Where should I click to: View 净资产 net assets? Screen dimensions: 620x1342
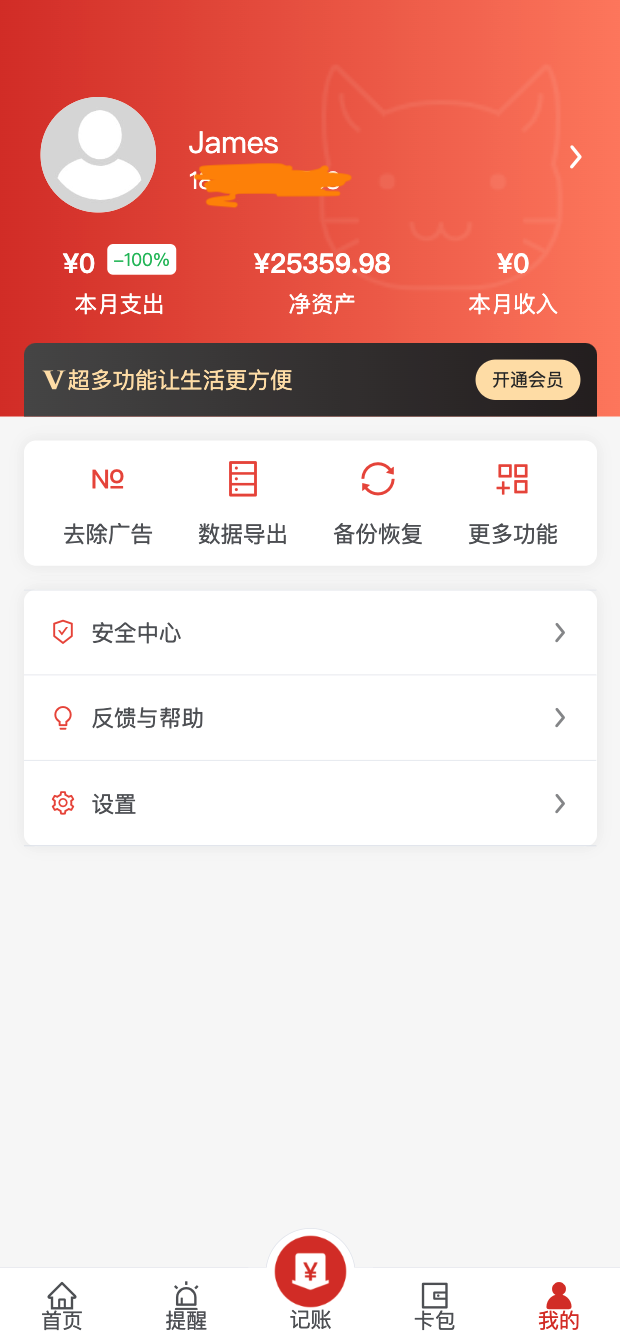tap(321, 283)
